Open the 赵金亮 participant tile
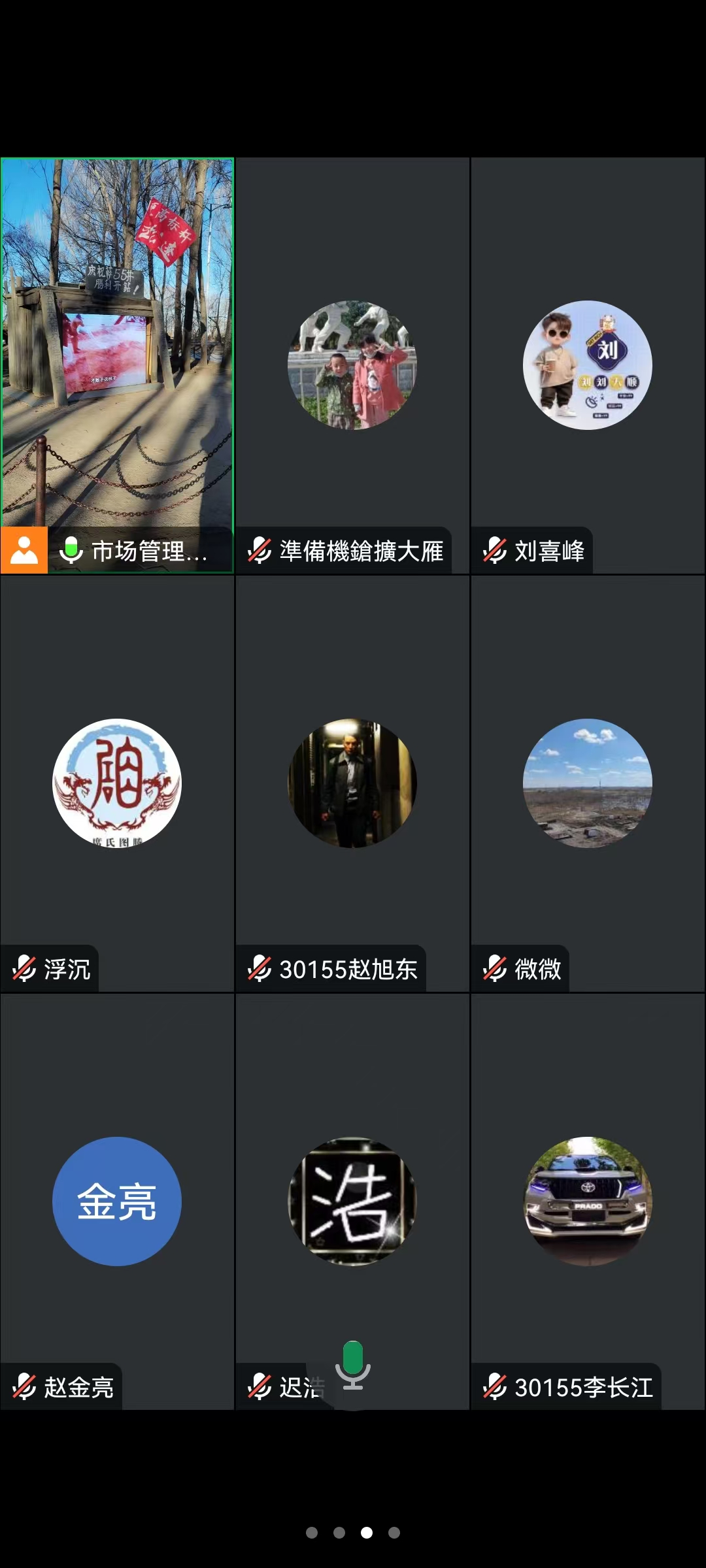This screenshot has height=1568, width=706. pos(117,1201)
